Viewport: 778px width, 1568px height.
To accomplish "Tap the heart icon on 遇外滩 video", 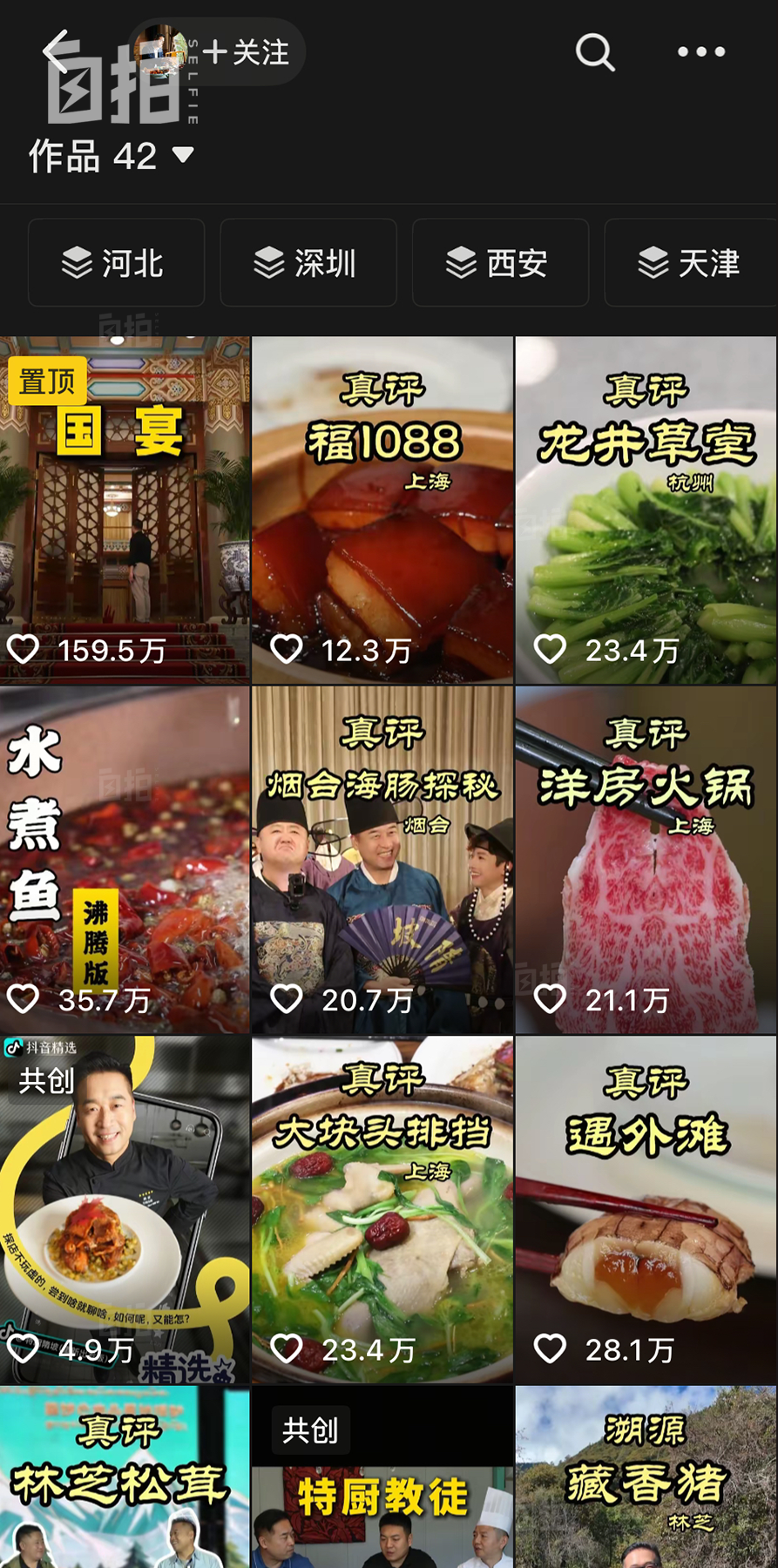I will coord(551,1349).
